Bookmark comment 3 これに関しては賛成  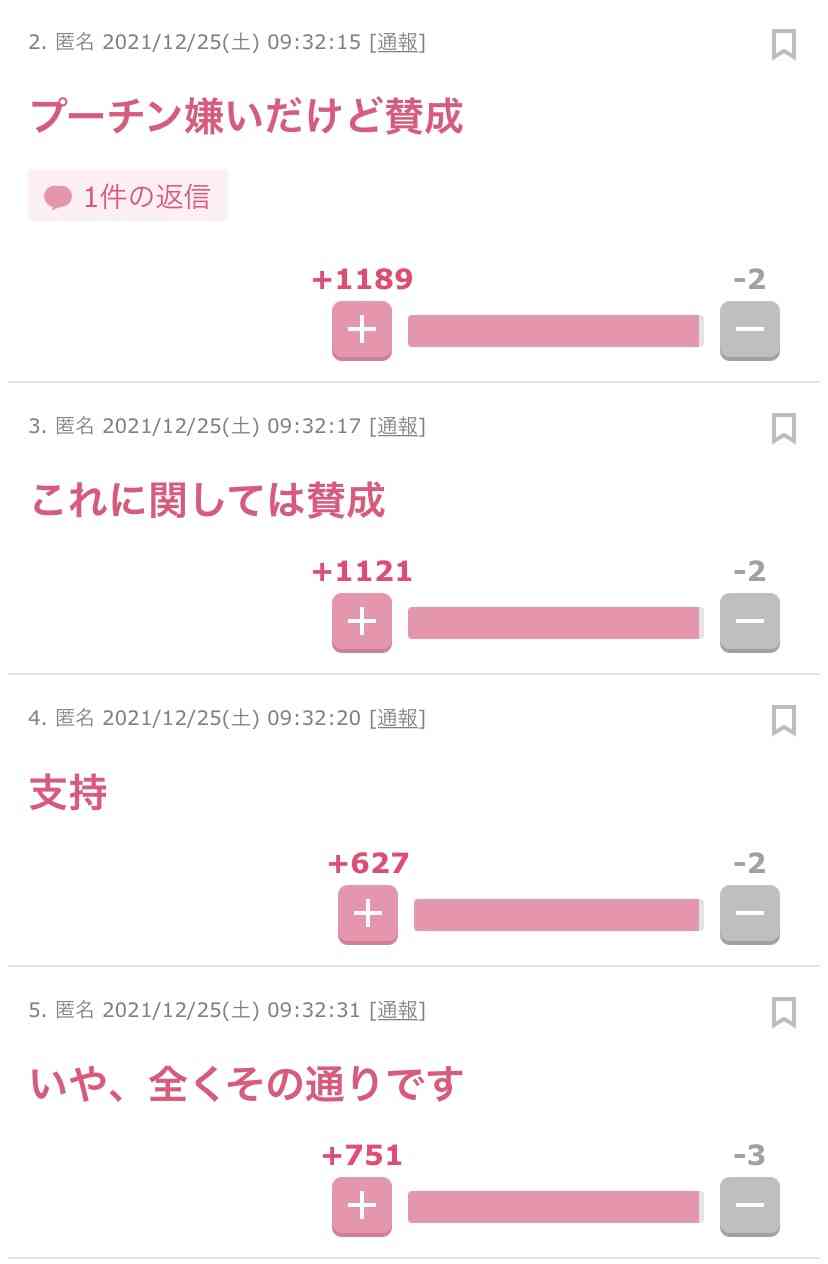coord(784,428)
